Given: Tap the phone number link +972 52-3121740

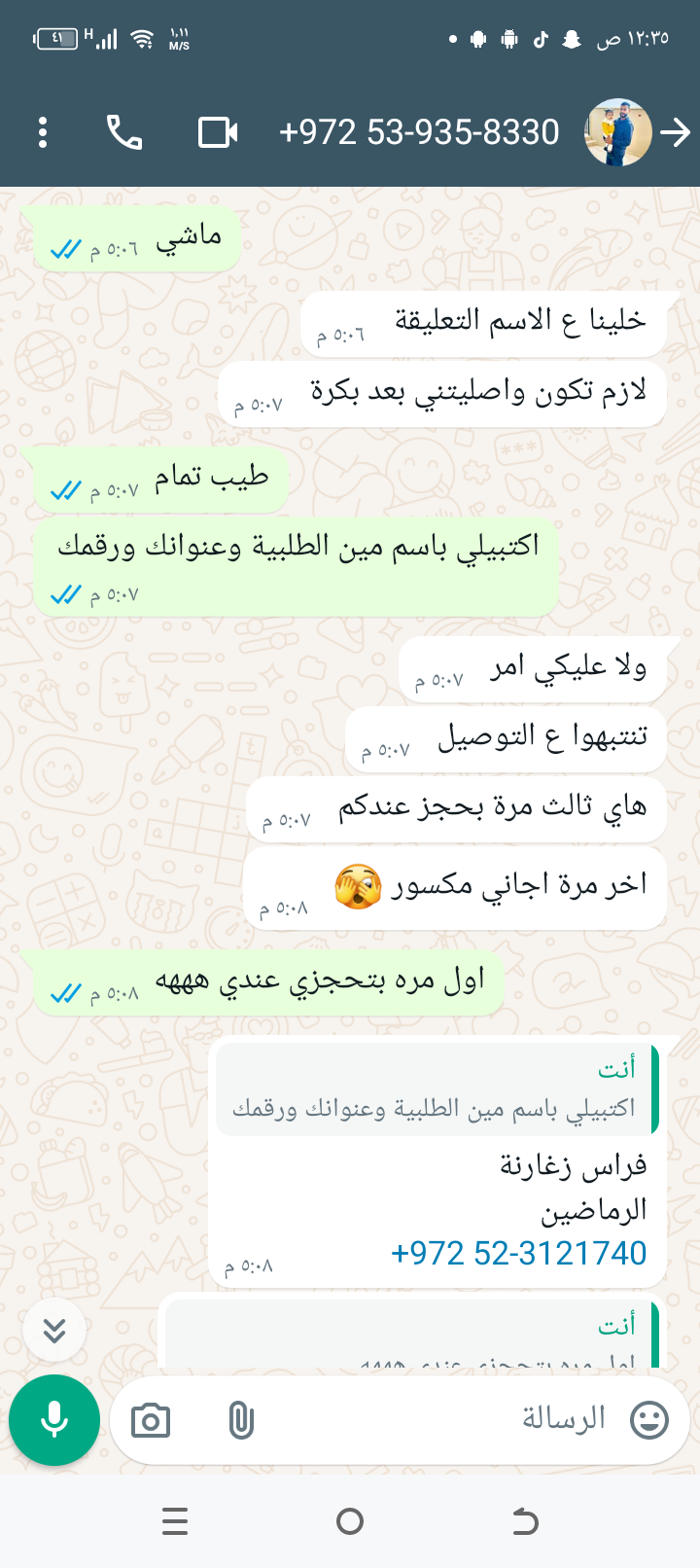Looking at the screenshot, I should [518, 1253].
